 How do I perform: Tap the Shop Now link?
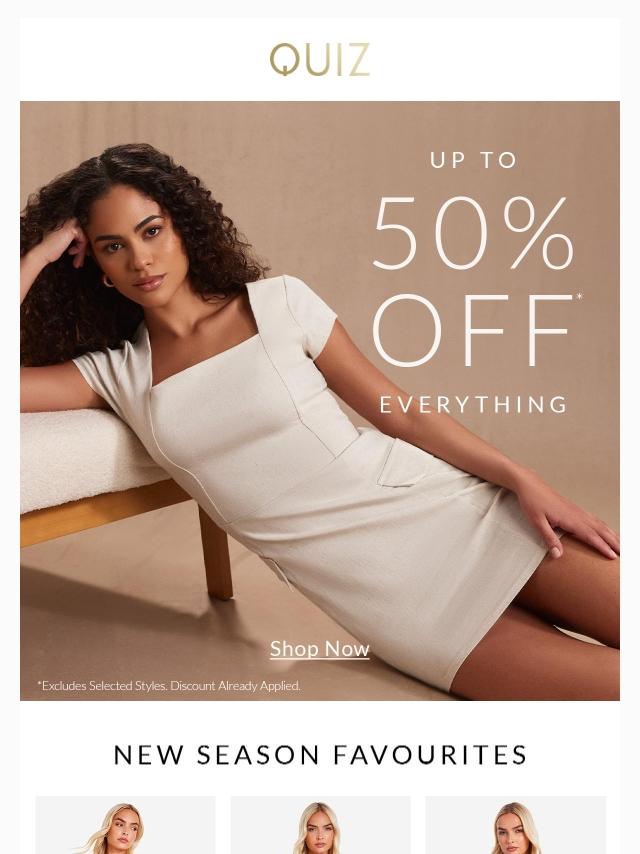coord(320,649)
